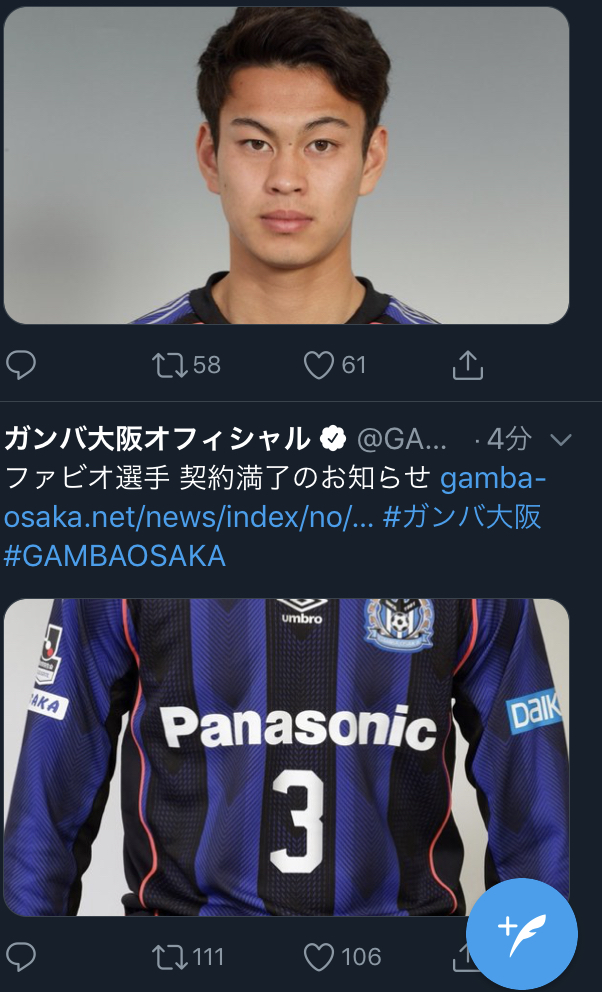602x992 pixels.
Task: Retweet the post showing 58 retweets
Action: [169, 366]
